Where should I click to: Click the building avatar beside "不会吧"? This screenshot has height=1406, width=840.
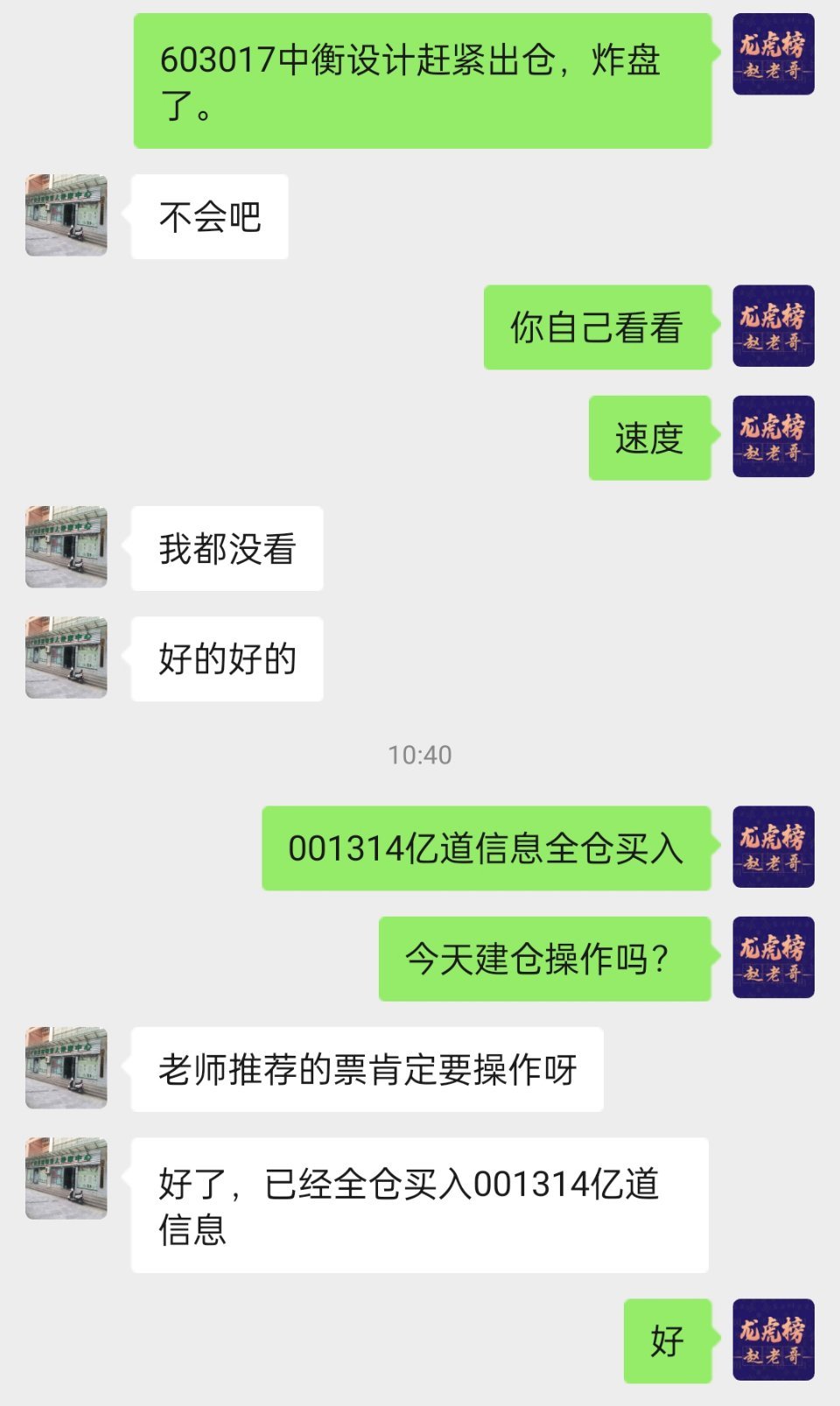(x=66, y=214)
